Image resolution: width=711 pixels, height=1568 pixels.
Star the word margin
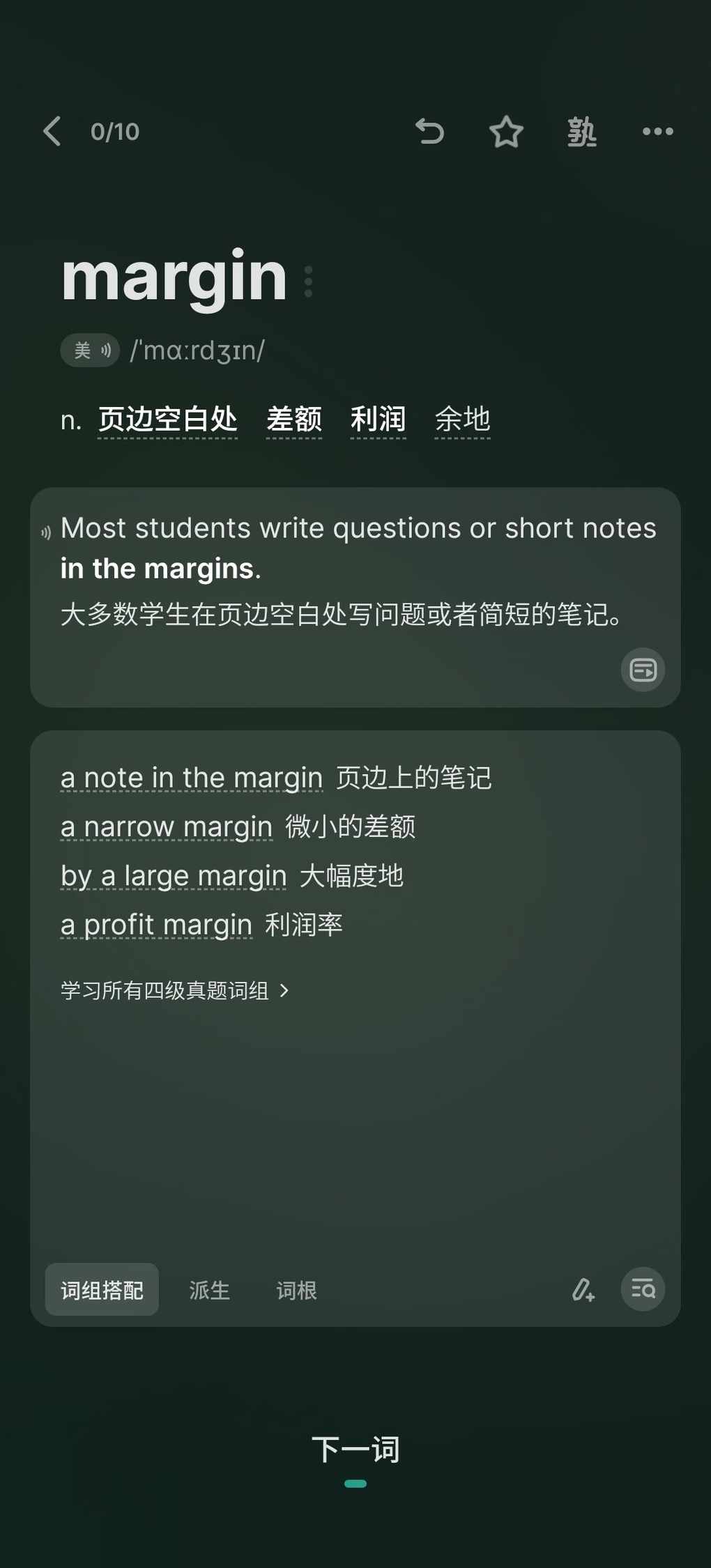click(506, 131)
